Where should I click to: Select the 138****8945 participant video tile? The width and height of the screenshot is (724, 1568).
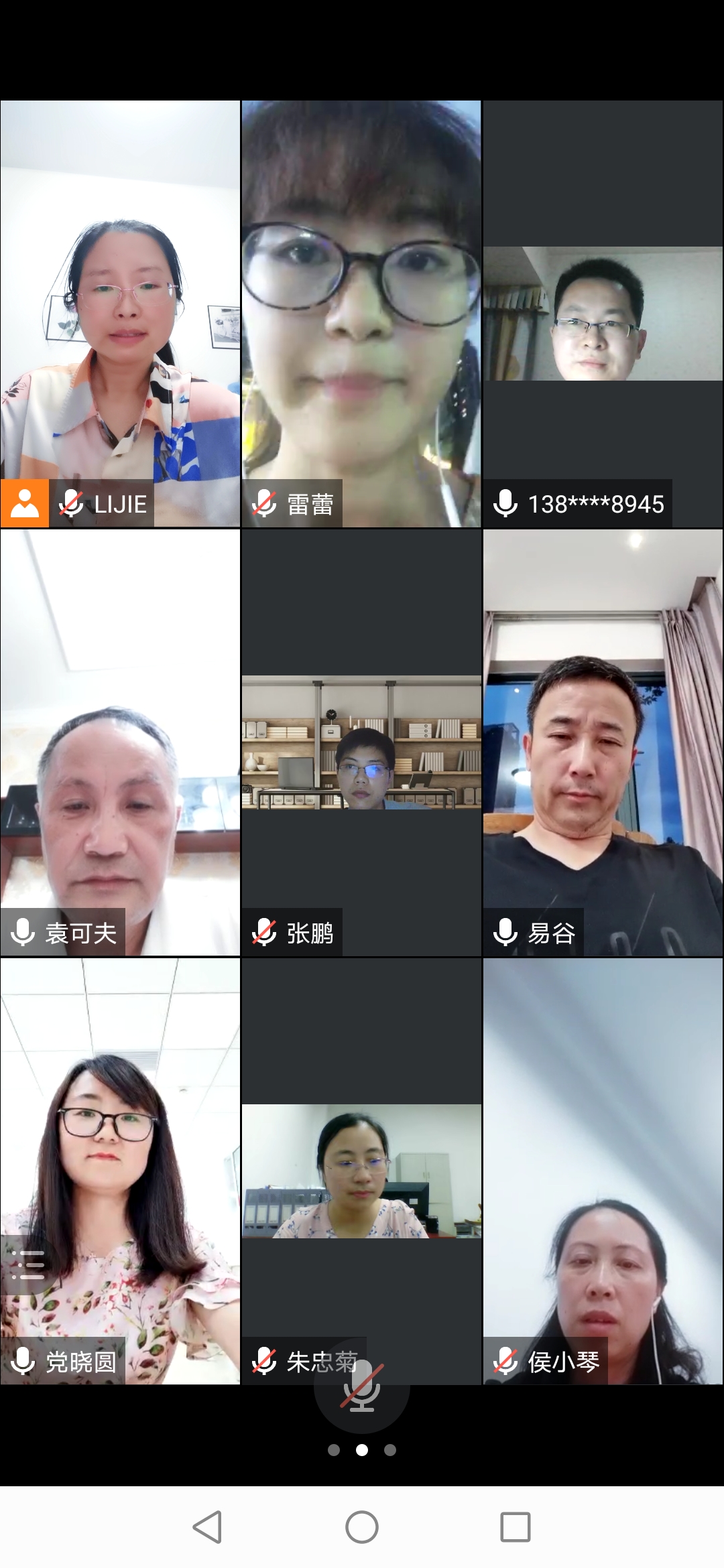[x=603, y=314]
